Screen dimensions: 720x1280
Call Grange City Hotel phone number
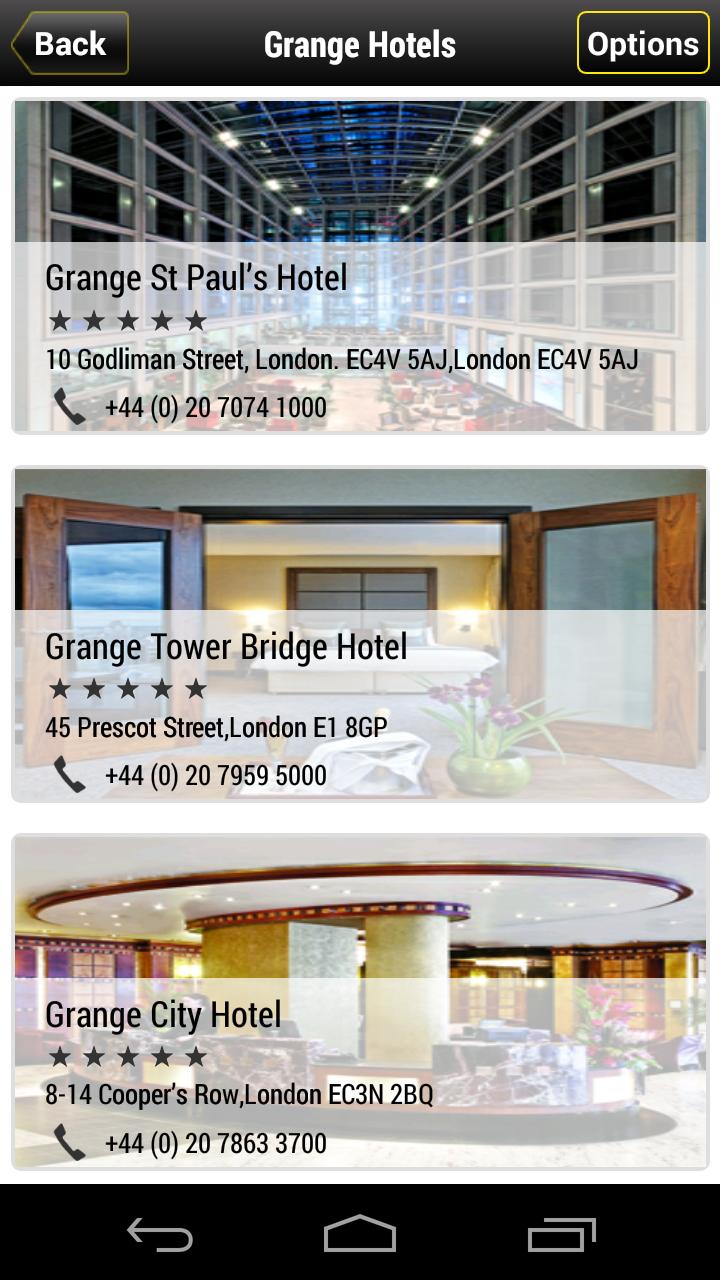215,1144
